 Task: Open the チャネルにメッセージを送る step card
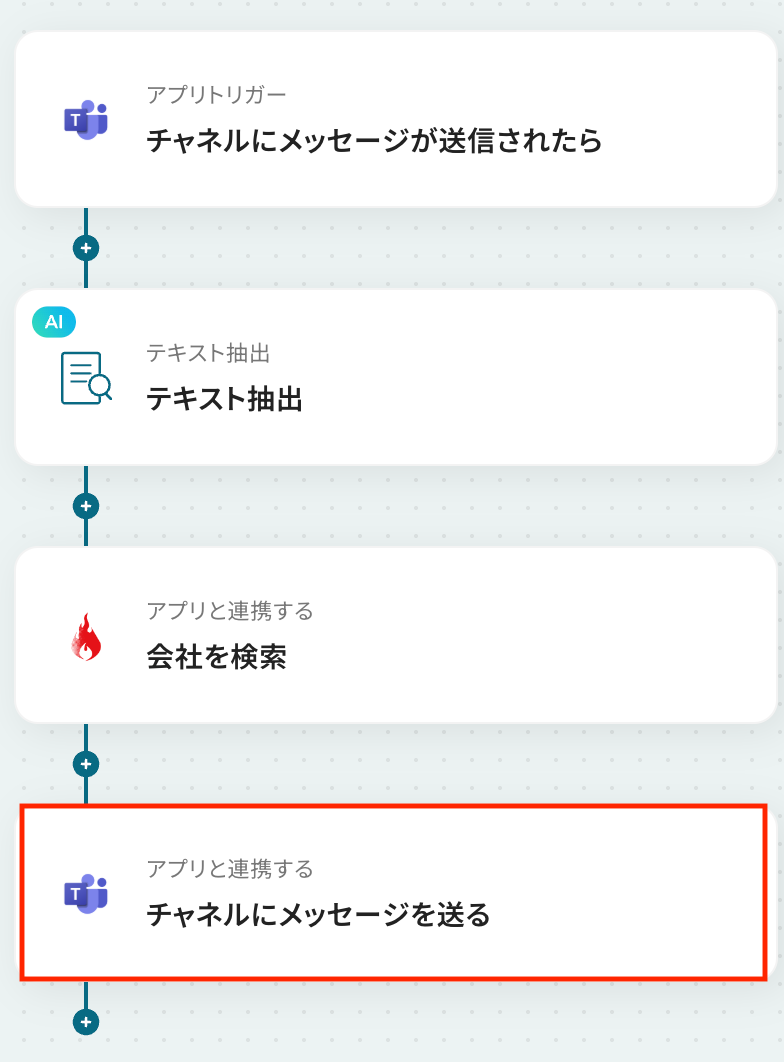tap(395, 892)
